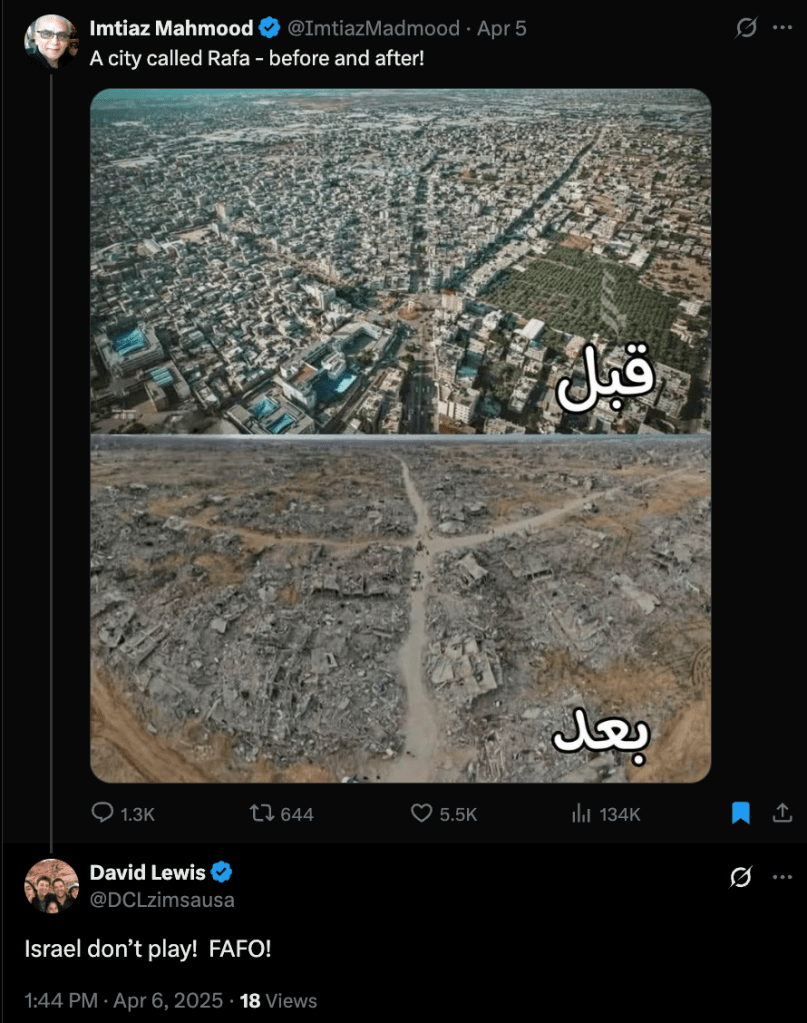Screen dimensions: 807x1023
Task: Open the Grok icon on Imtiaz's post
Action: [x=746, y=28]
